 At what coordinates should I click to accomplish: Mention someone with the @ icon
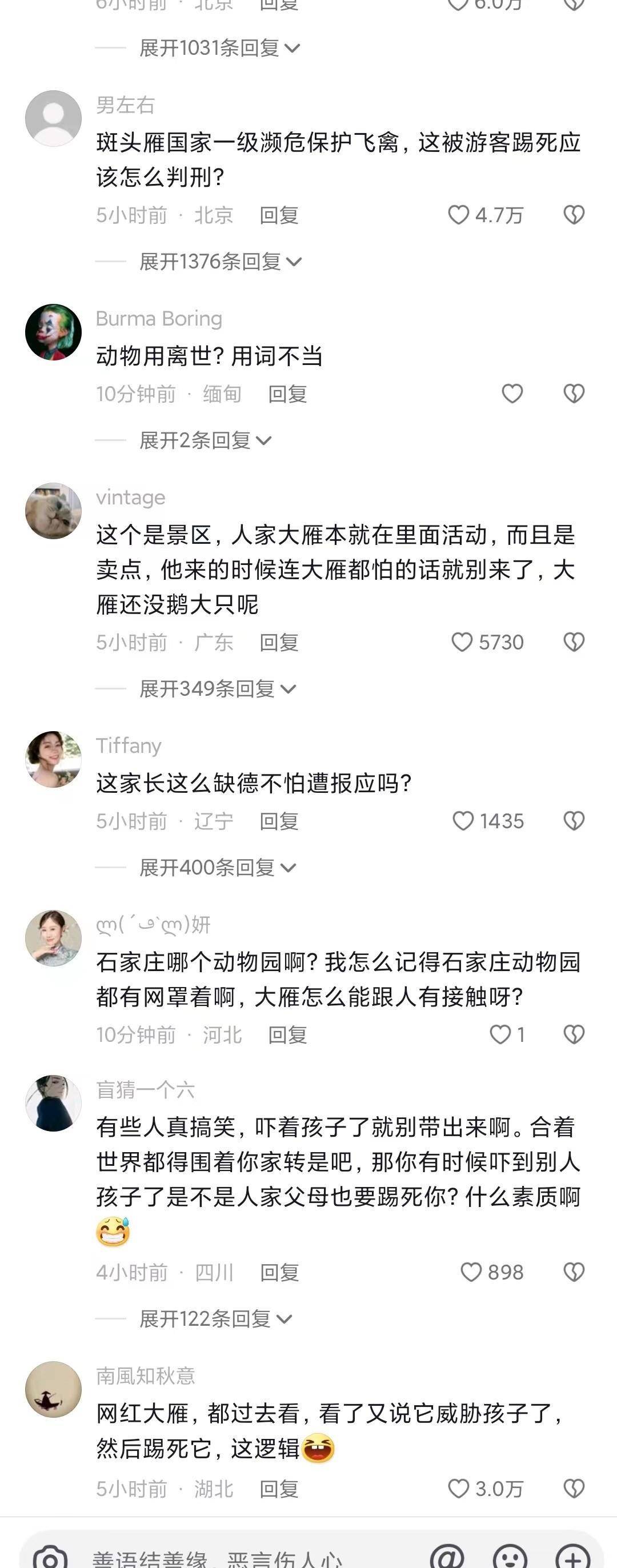tap(447, 1557)
